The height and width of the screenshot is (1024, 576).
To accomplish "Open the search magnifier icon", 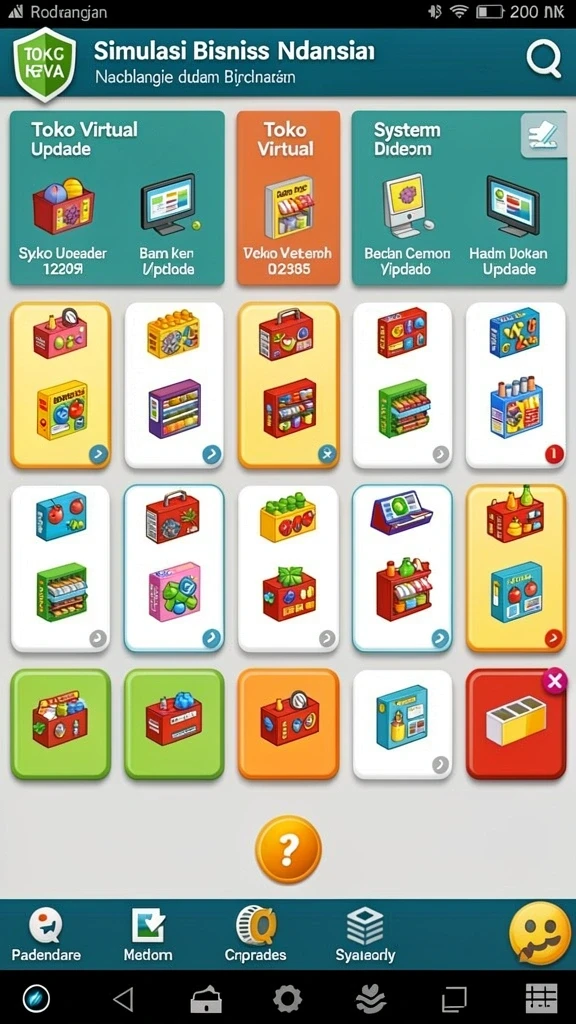I will pos(544,61).
